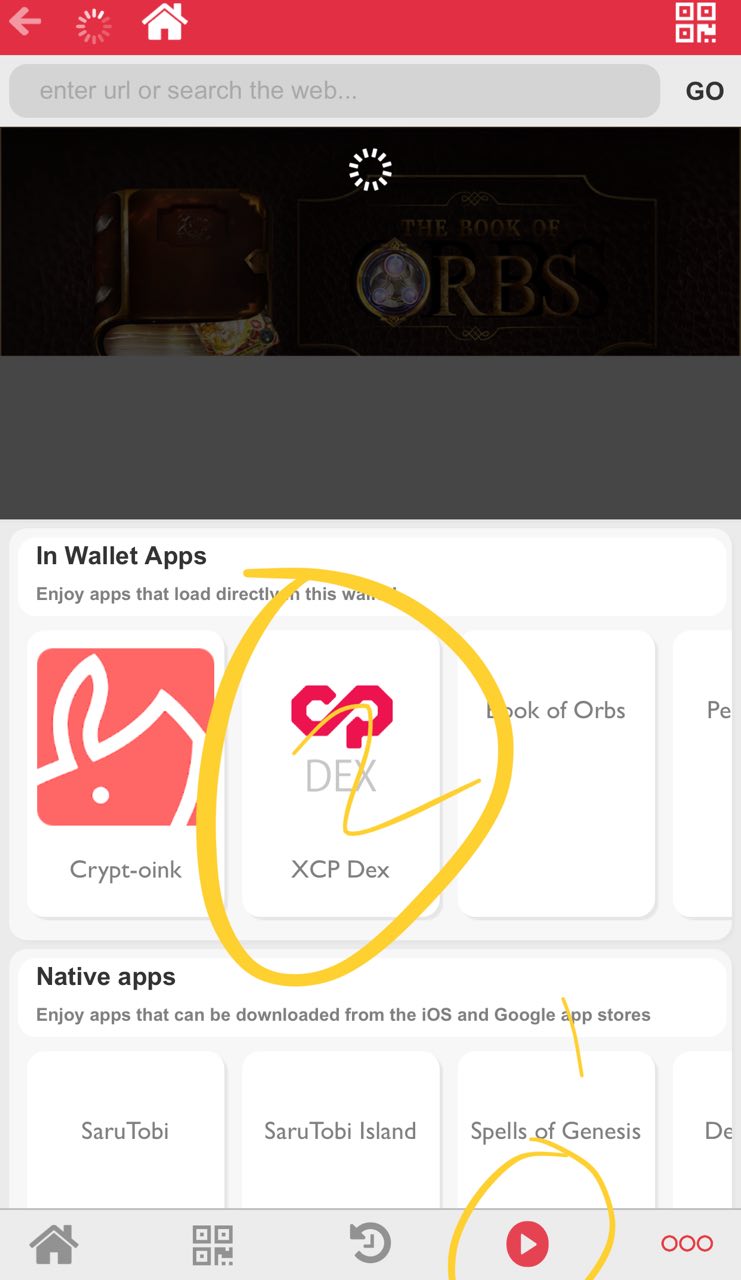This screenshot has width=741, height=1280.
Task: Go back using the top arrow
Action: (25, 22)
